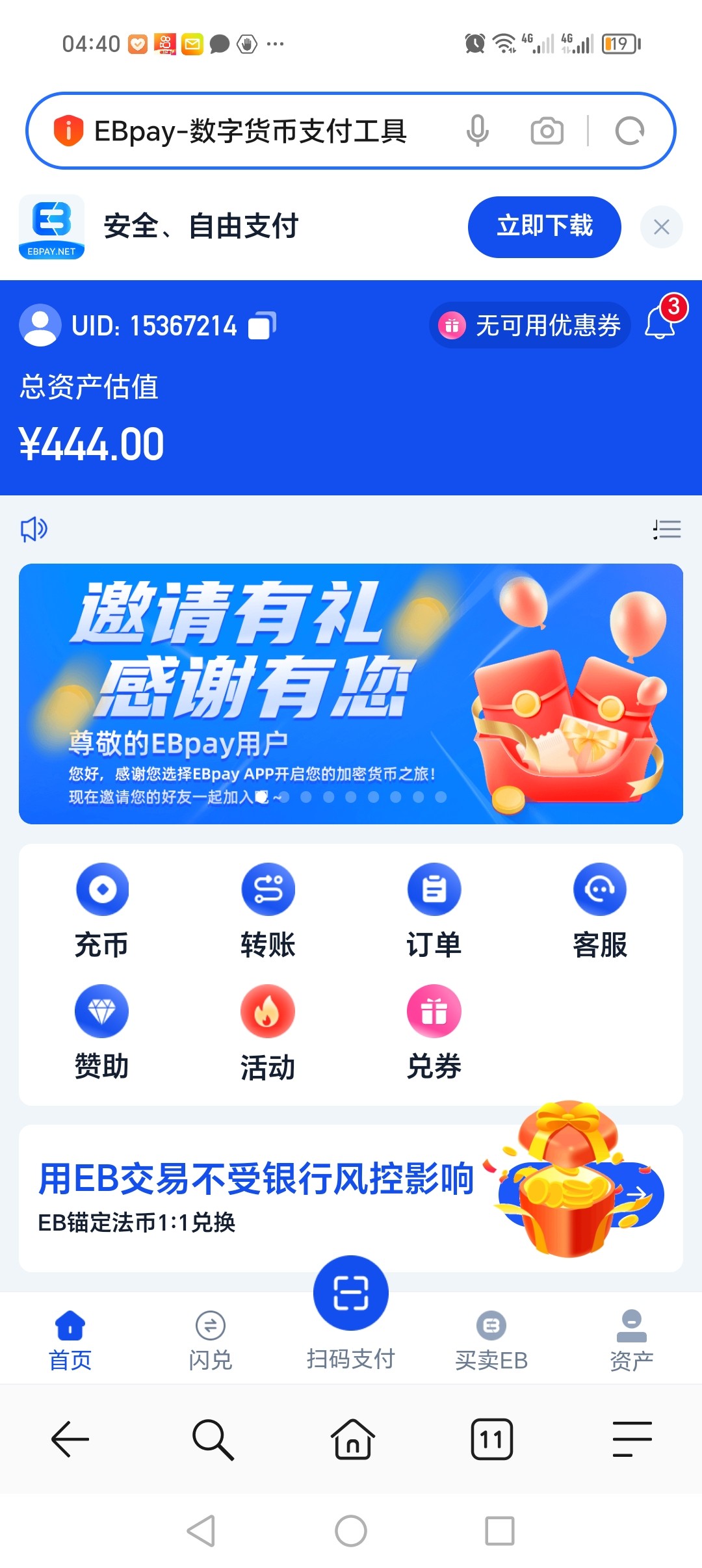Tap the microphone icon in address bar
702x1568 pixels.
pos(477,131)
